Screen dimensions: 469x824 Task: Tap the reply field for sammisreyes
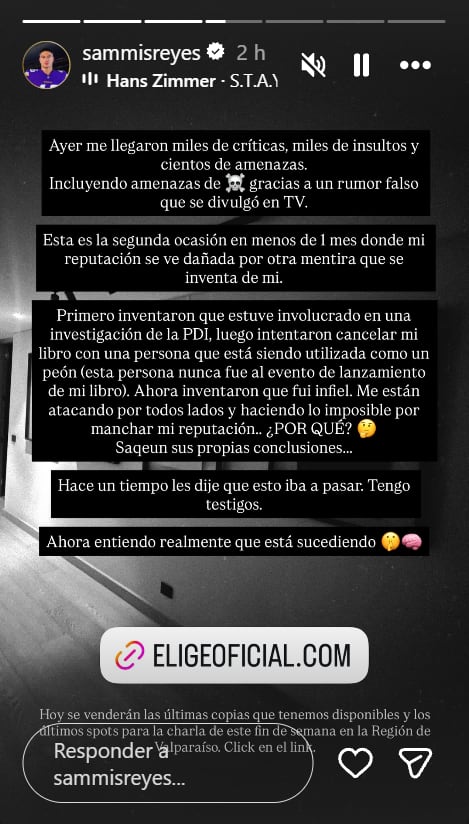(x=168, y=764)
